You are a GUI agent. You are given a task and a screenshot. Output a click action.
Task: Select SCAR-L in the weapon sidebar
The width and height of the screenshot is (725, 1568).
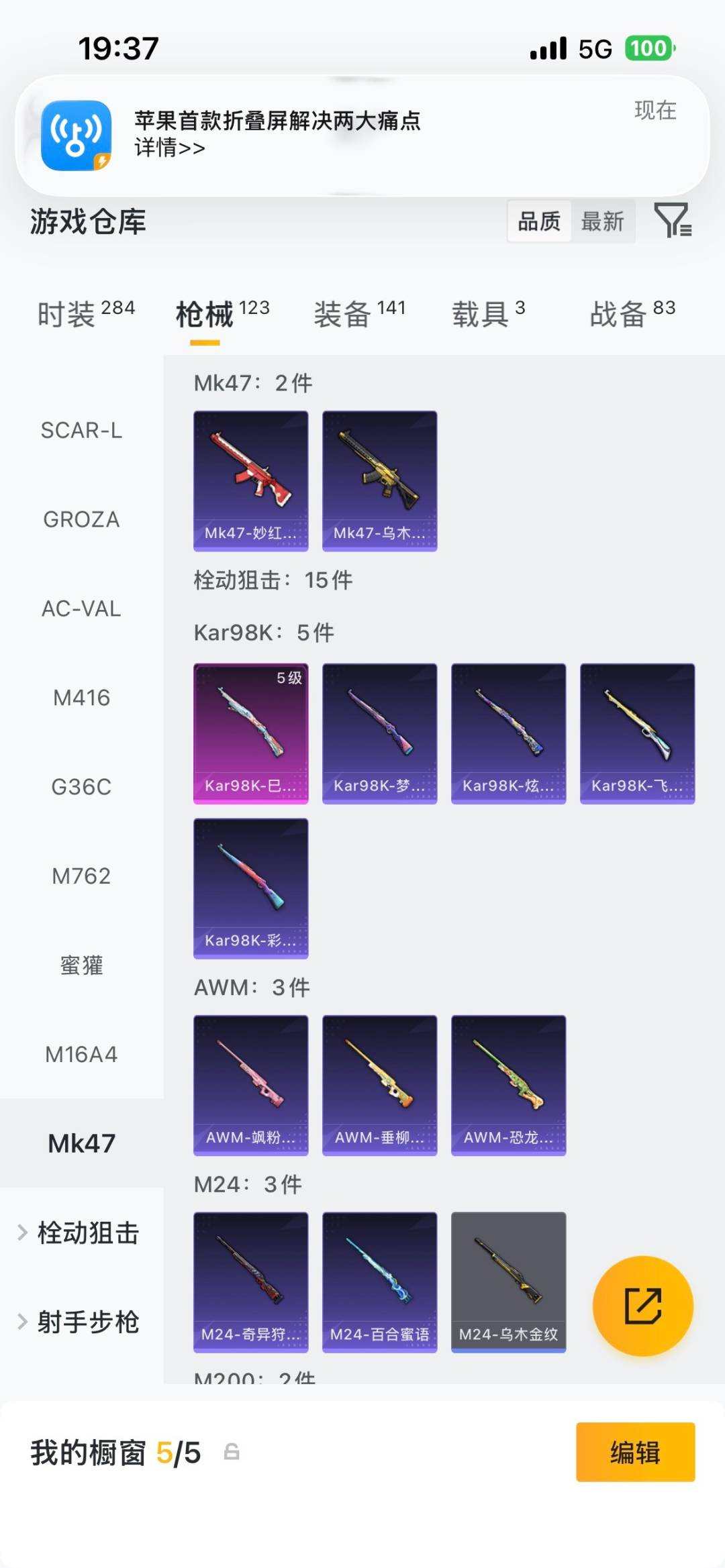pos(82,430)
